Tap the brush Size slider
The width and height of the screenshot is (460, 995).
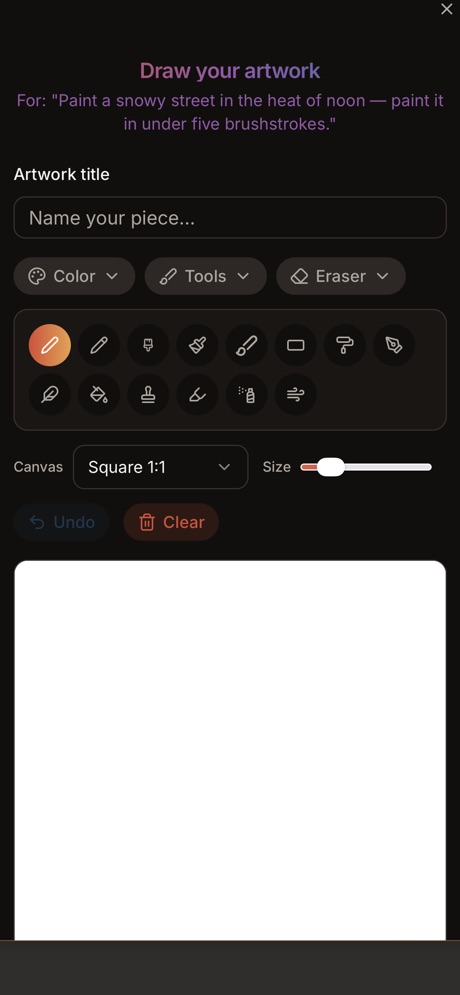coord(366,467)
